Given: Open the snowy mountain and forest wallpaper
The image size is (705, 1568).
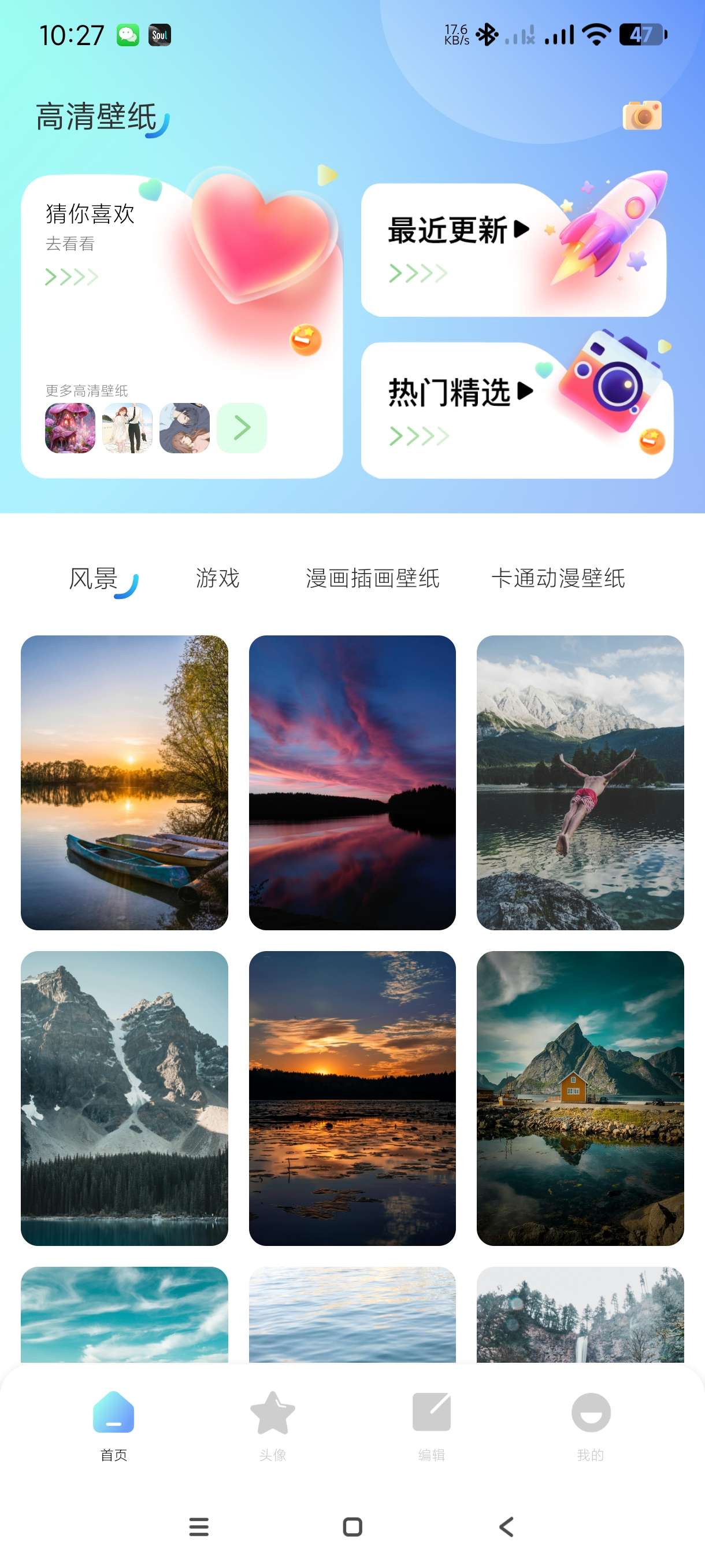Looking at the screenshot, I should point(124,1097).
